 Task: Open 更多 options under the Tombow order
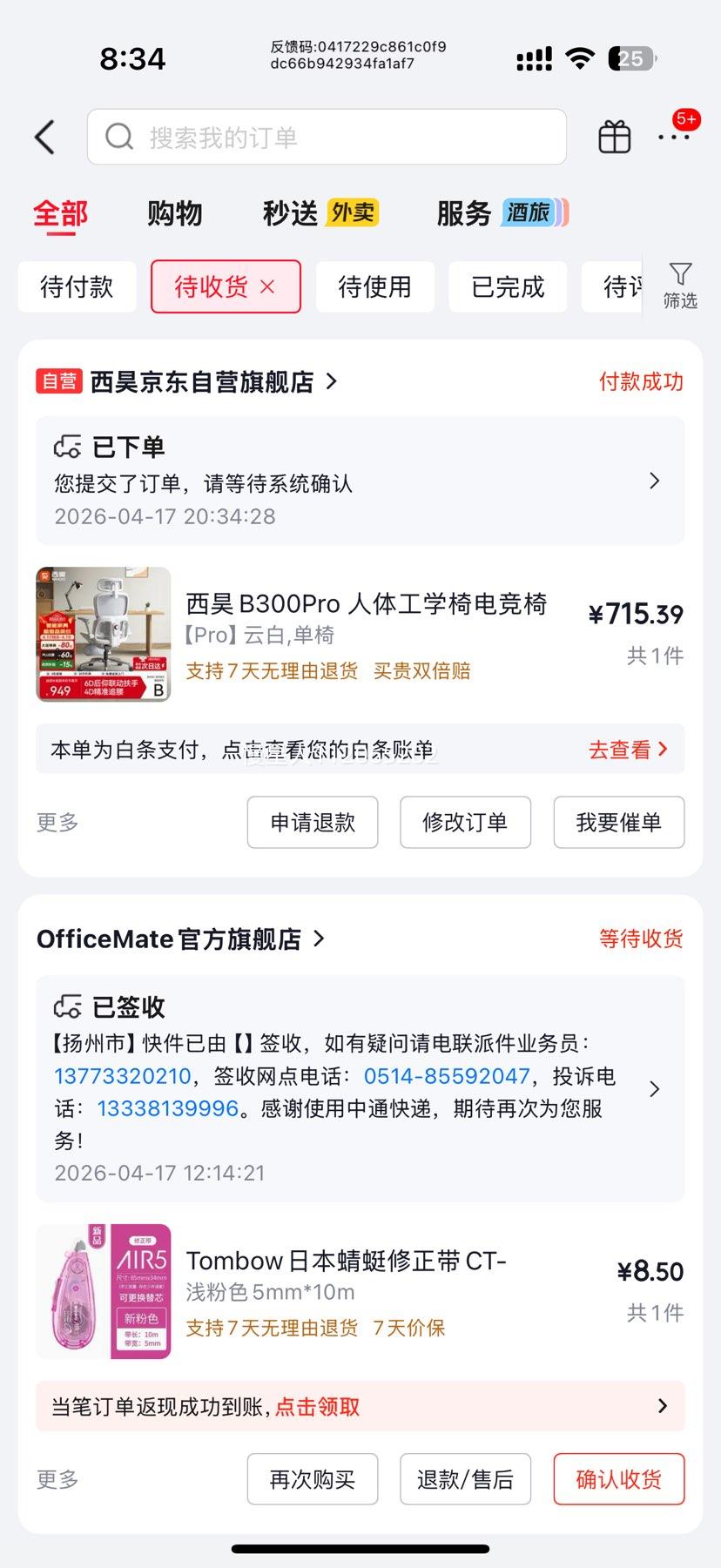tap(57, 1478)
